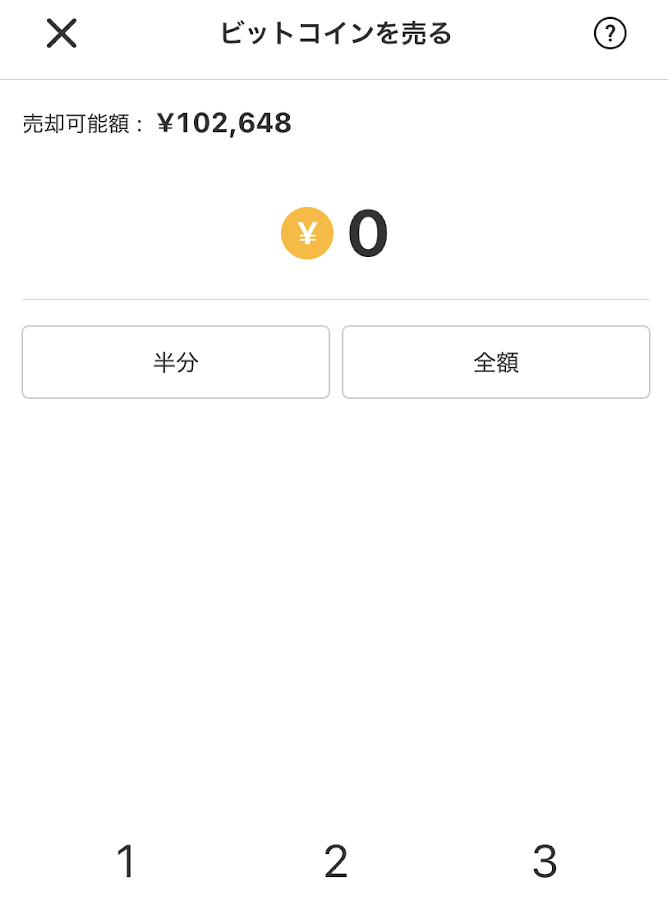
Task: Select the 全額 (full amount) button
Action: tap(496, 362)
